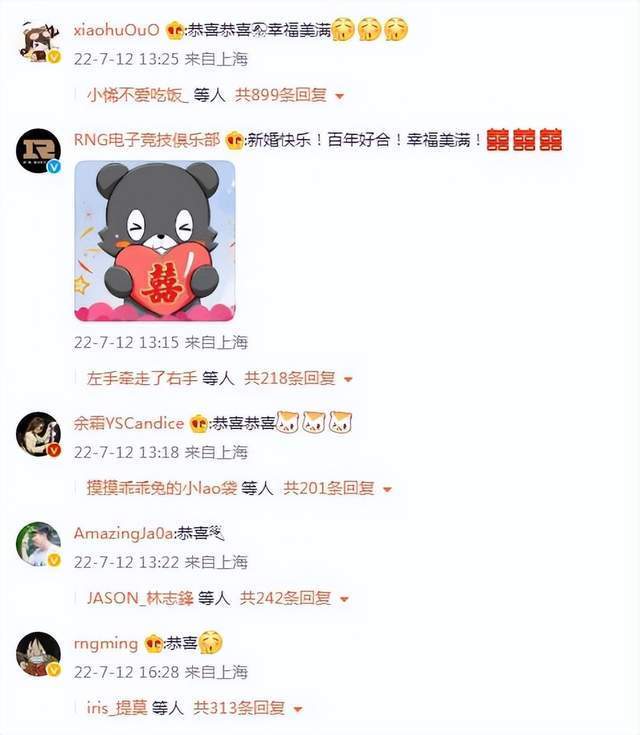
Task: View the bear sticker image in RNG's comment
Action: (x=154, y=241)
